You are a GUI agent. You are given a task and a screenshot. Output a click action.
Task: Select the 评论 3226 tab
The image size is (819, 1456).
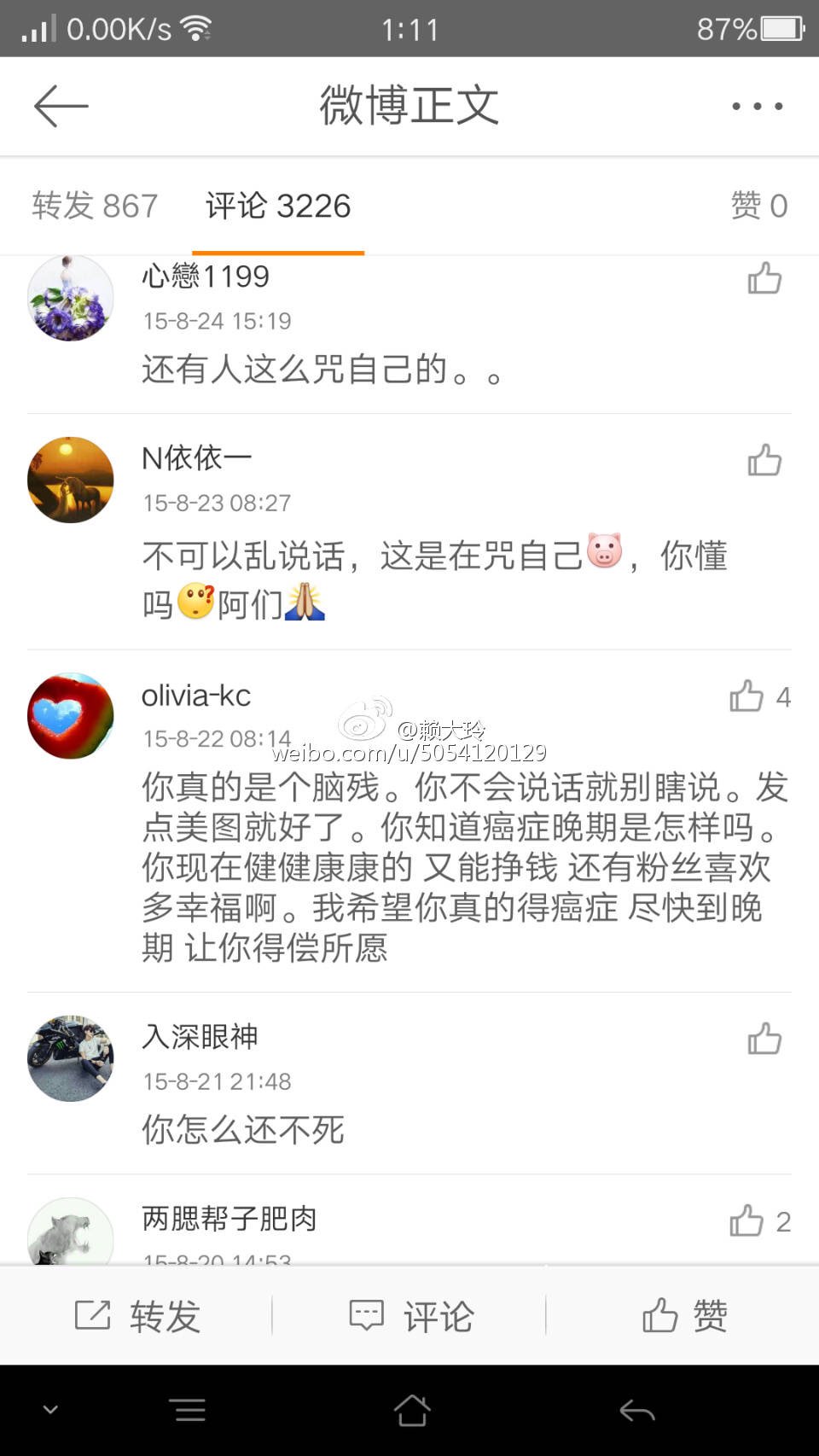(x=278, y=206)
